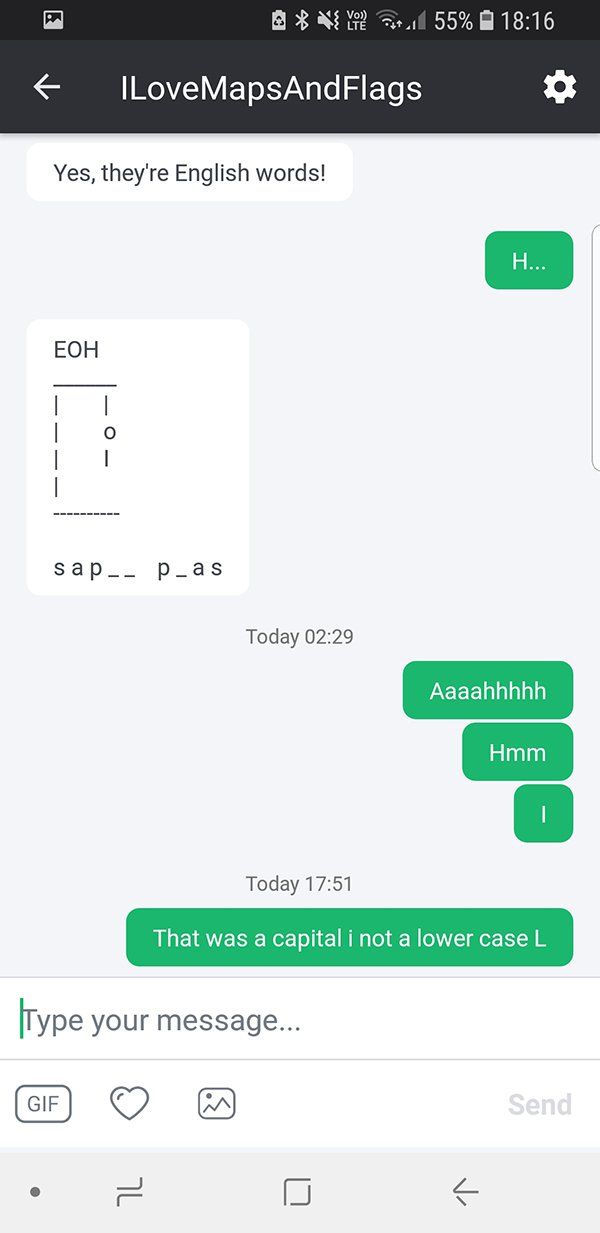
Task: Attach a photo with the image icon
Action: [217, 1104]
